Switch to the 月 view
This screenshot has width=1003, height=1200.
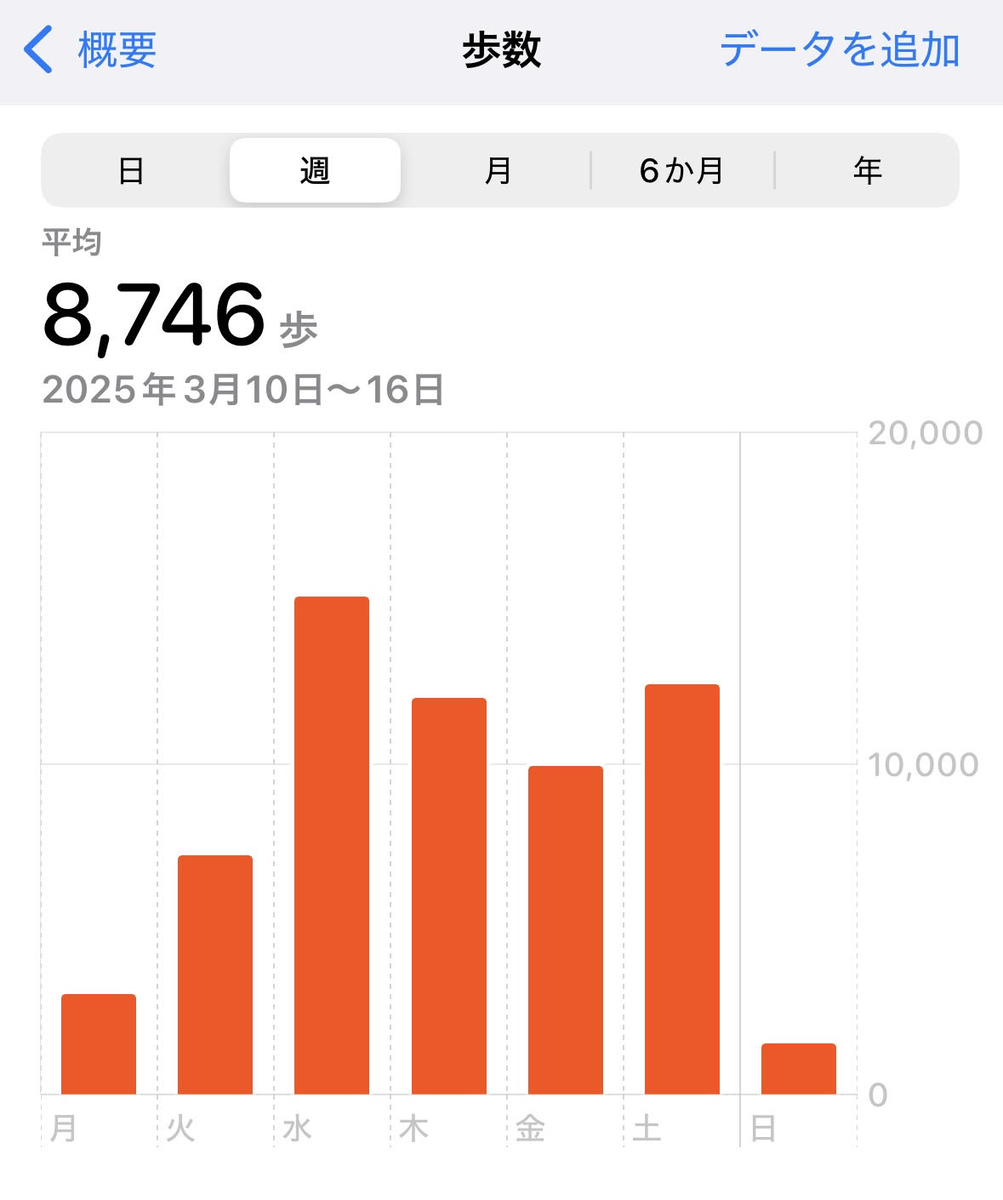pos(498,171)
